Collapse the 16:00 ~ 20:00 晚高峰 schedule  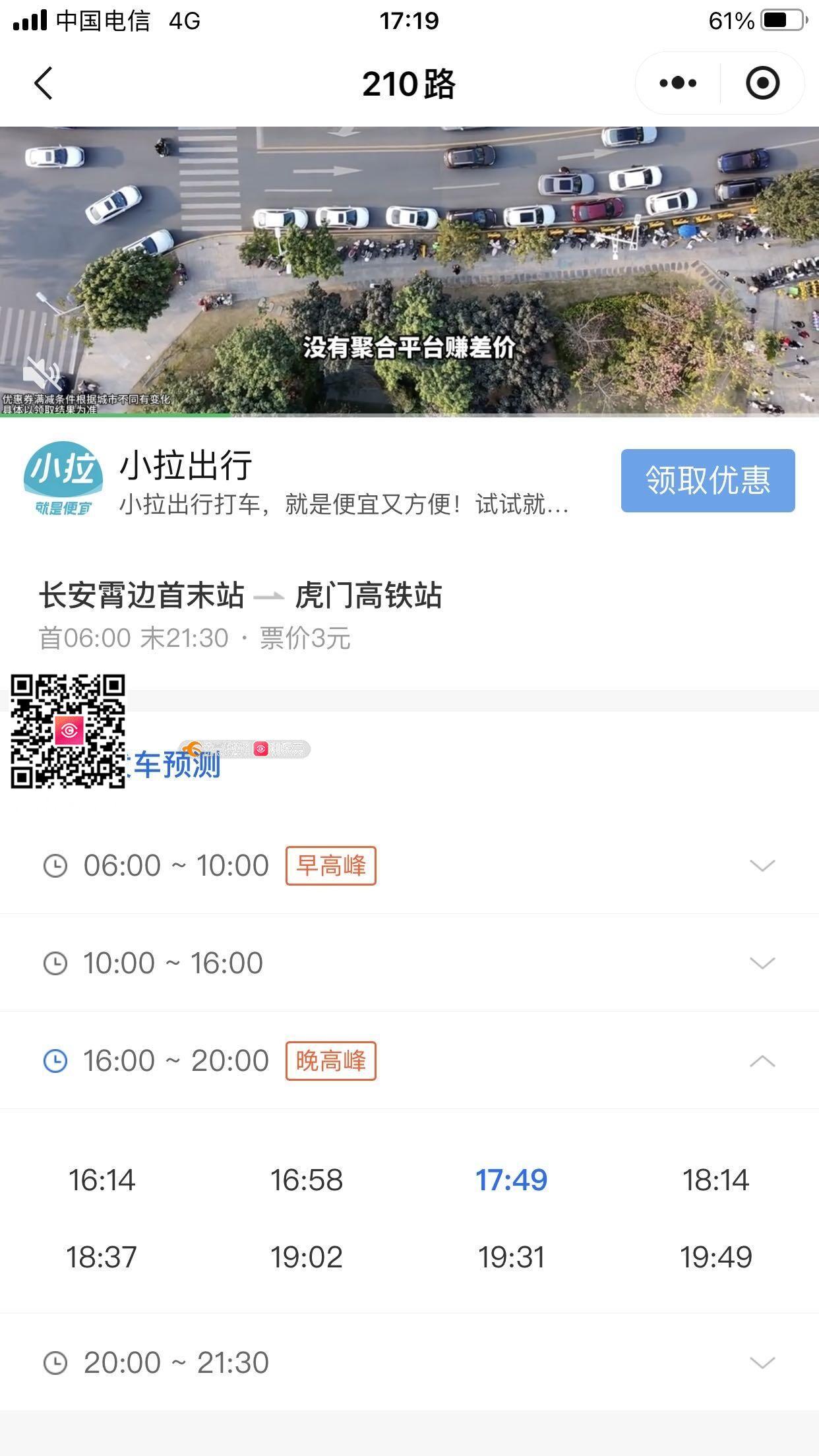click(x=762, y=1060)
